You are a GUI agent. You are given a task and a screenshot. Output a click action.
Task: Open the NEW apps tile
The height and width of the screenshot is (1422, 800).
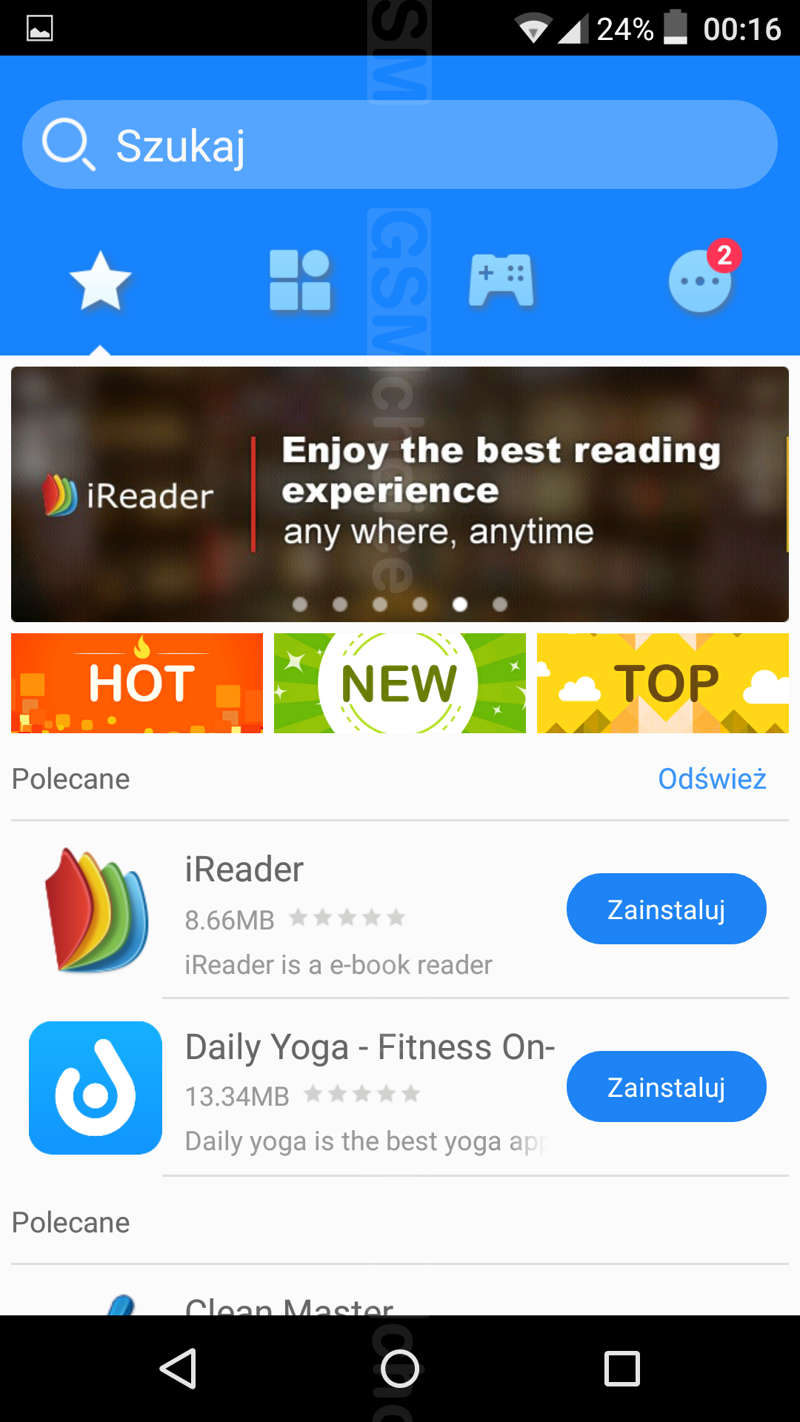pyautogui.click(x=400, y=683)
